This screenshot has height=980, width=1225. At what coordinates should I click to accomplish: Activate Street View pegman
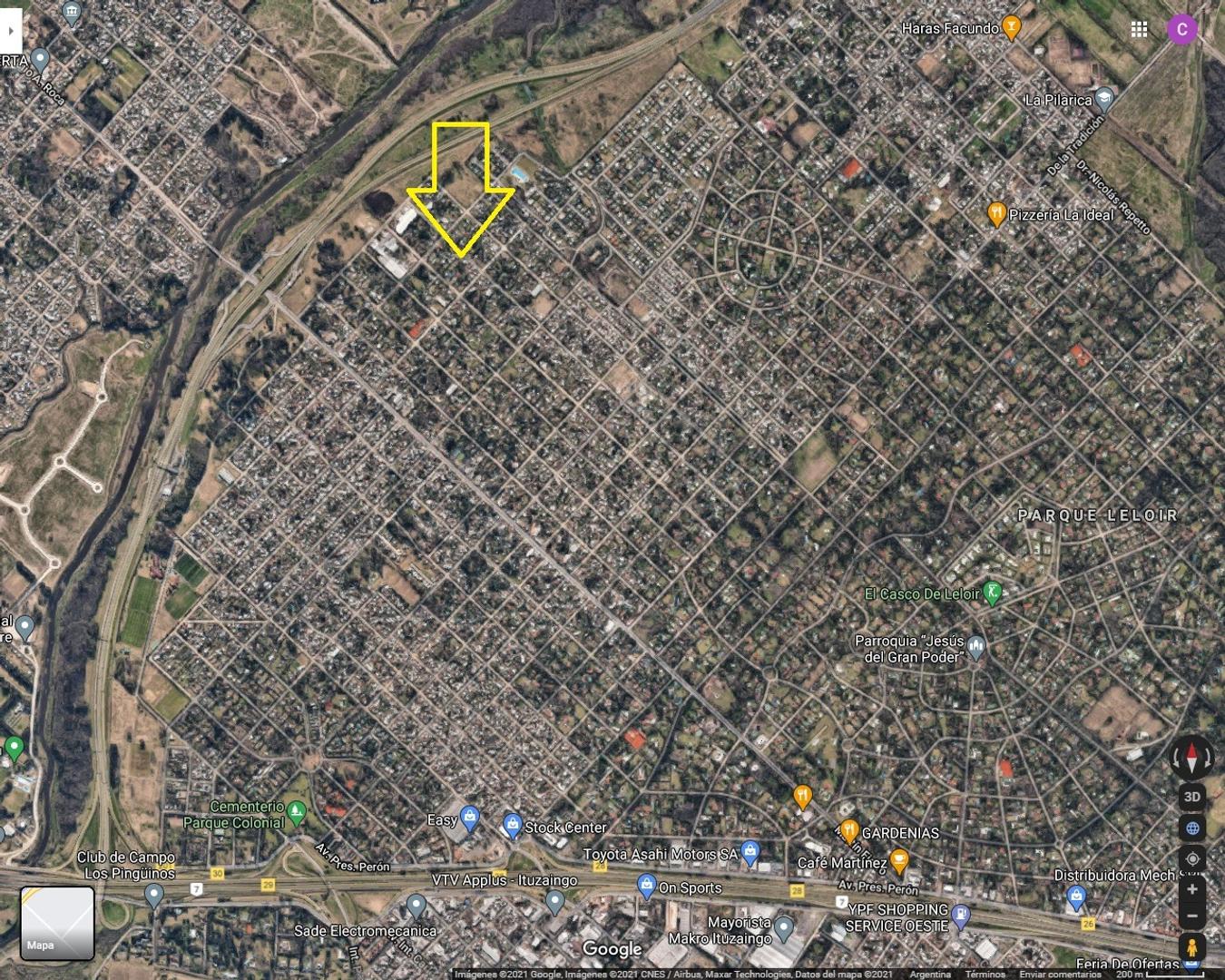click(1191, 947)
